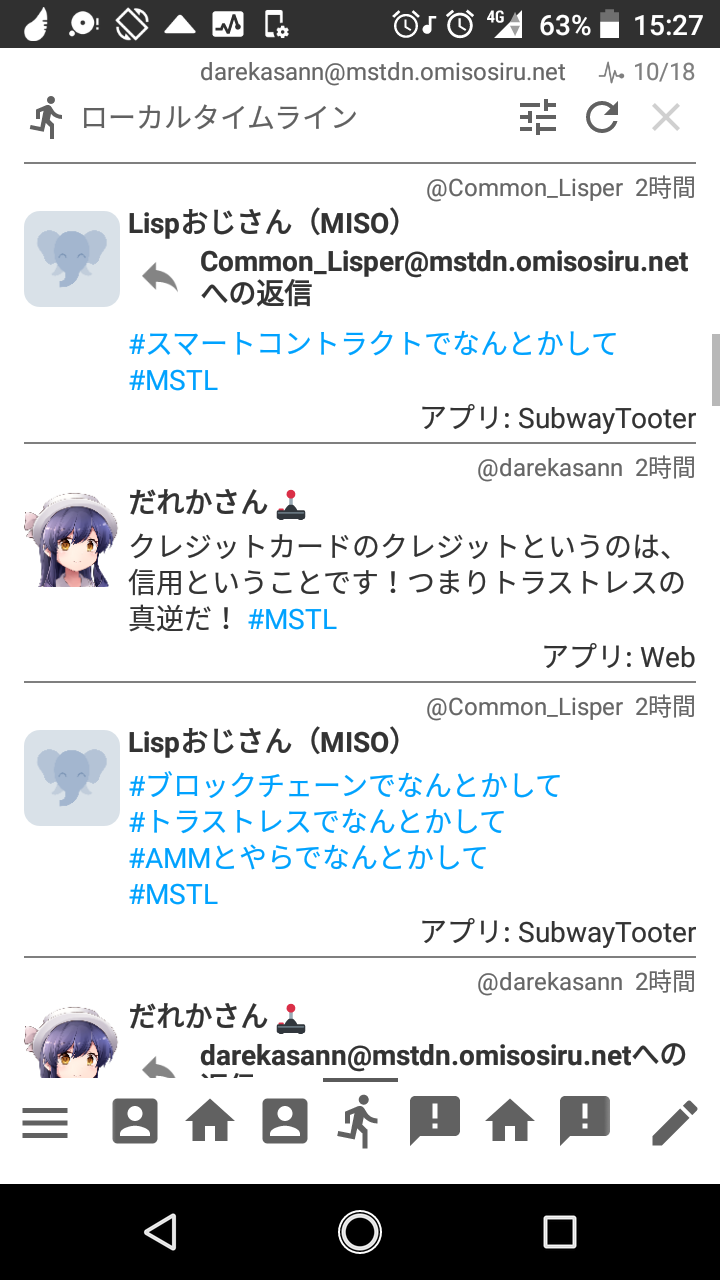The width and height of the screenshot is (720, 1280).
Task: View the reply target Common_Lisper@mstdn.omisosiru.net
Action: click(444, 262)
